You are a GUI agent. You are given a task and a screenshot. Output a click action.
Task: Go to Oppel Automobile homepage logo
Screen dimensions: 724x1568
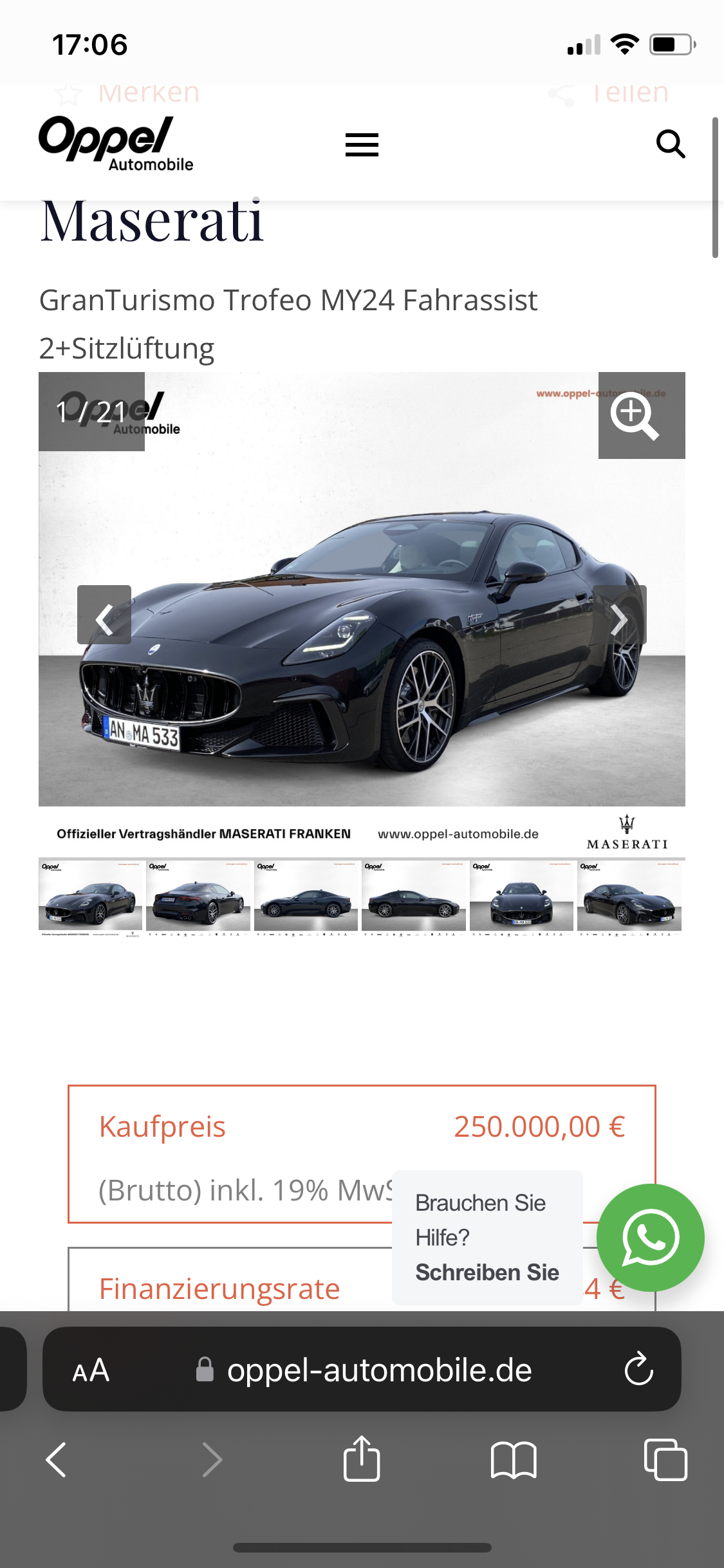point(116,144)
